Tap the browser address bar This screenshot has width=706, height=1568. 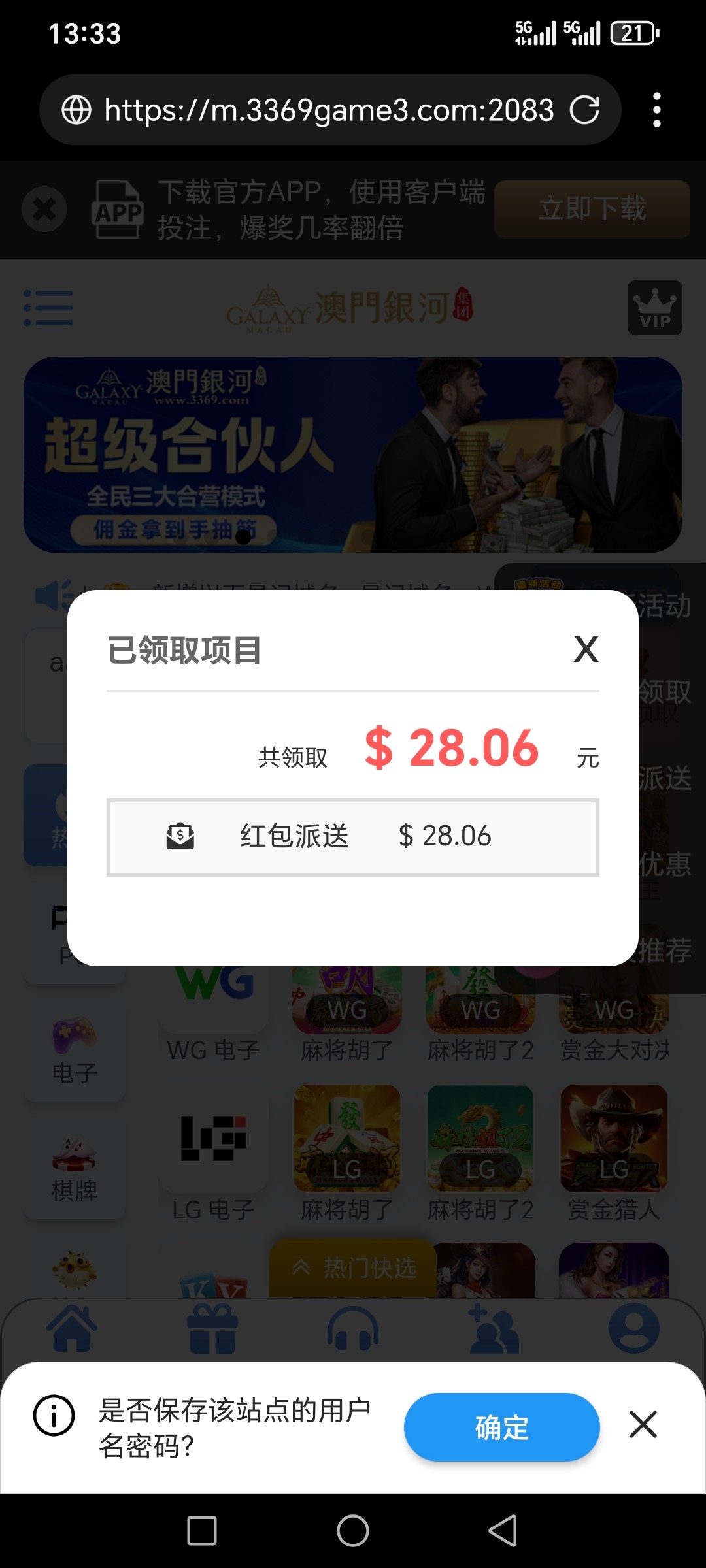click(x=327, y=110)
